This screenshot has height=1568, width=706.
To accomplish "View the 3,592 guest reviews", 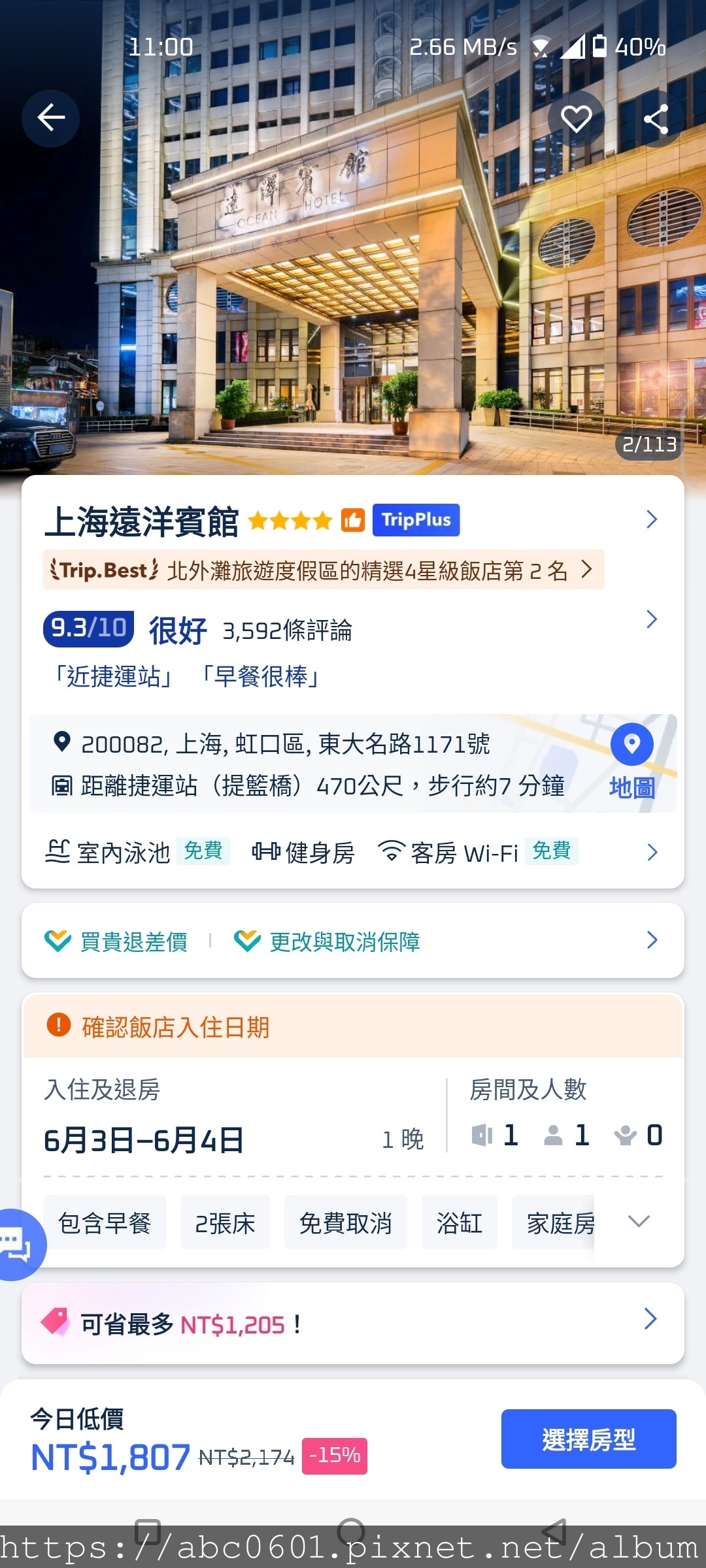I will pyautogui.click(x=287, y=630).
